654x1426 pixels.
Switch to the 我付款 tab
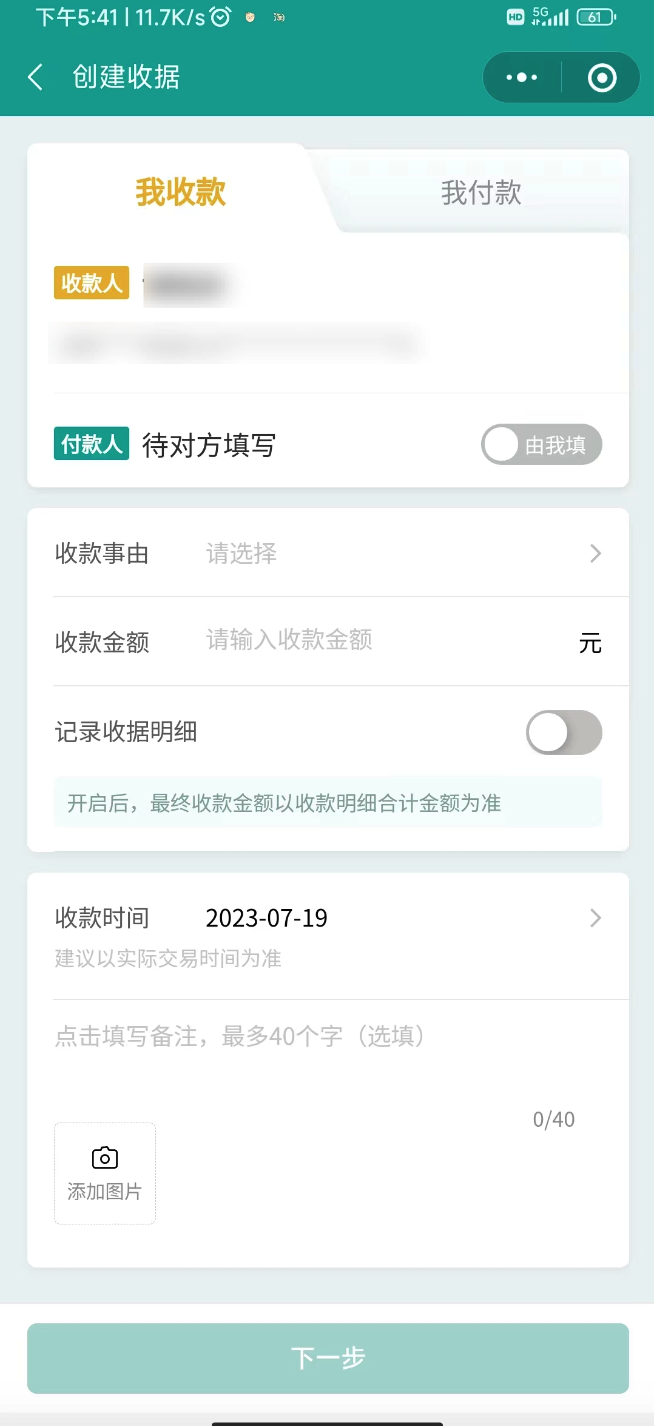[x=481, y=192]
